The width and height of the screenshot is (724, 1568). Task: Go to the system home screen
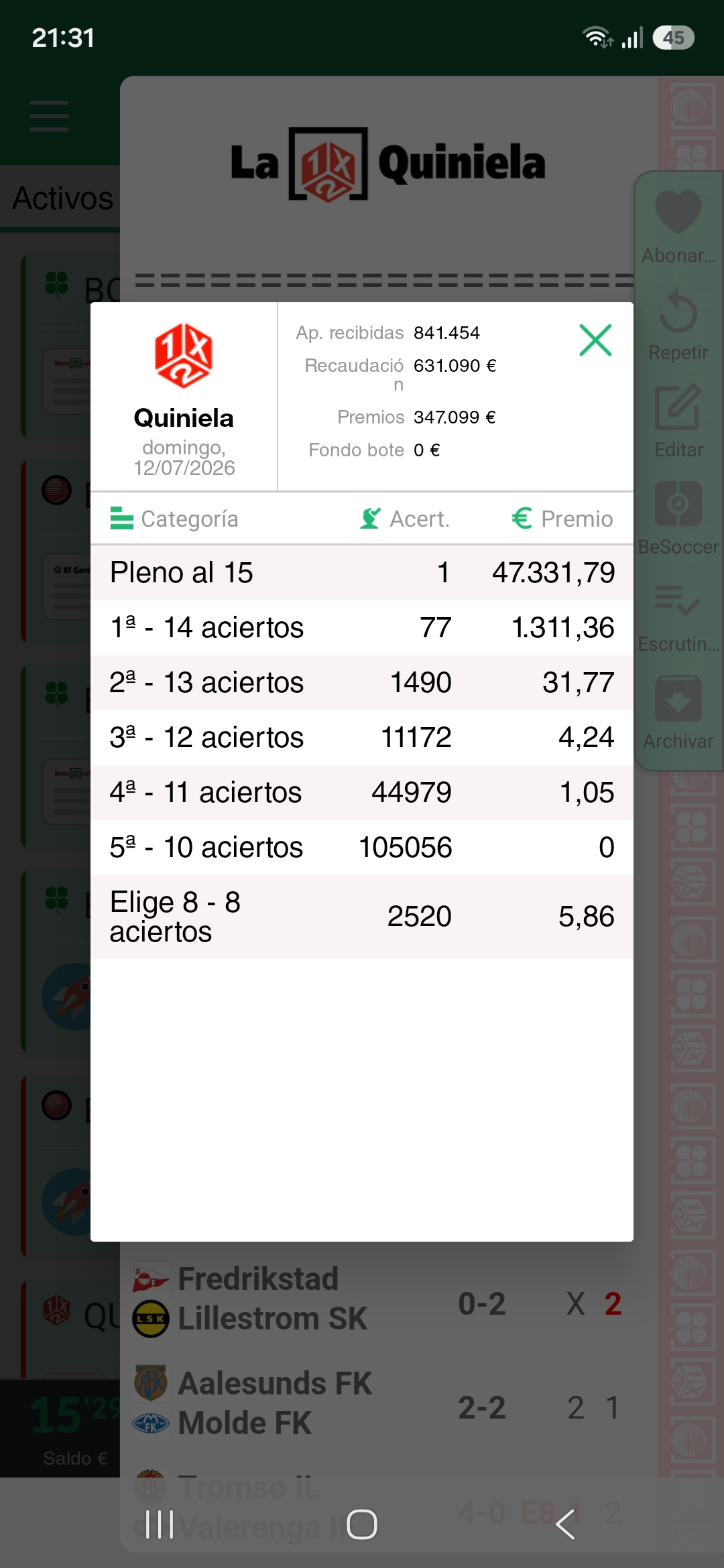[x=362, y=1524]
